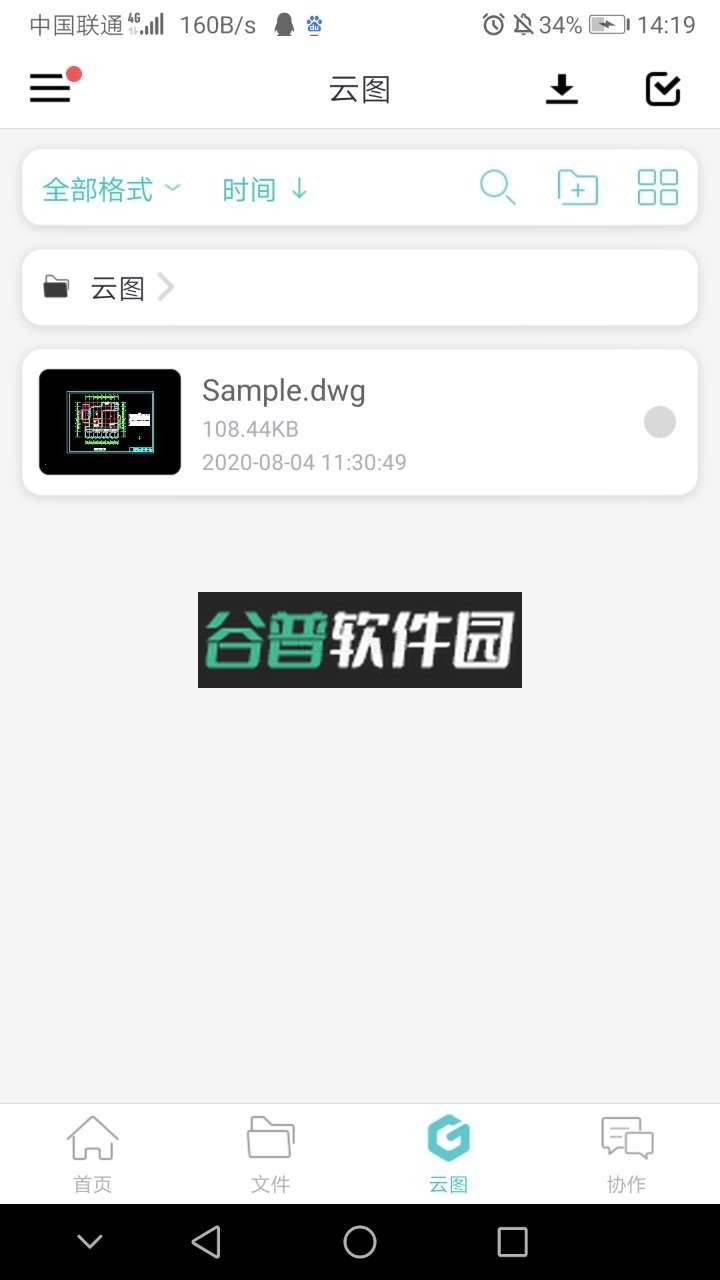The width and height of the screenshot is (720, 1280).
Task: Go to the 首页 home tab
Action: pos(92,1150)
